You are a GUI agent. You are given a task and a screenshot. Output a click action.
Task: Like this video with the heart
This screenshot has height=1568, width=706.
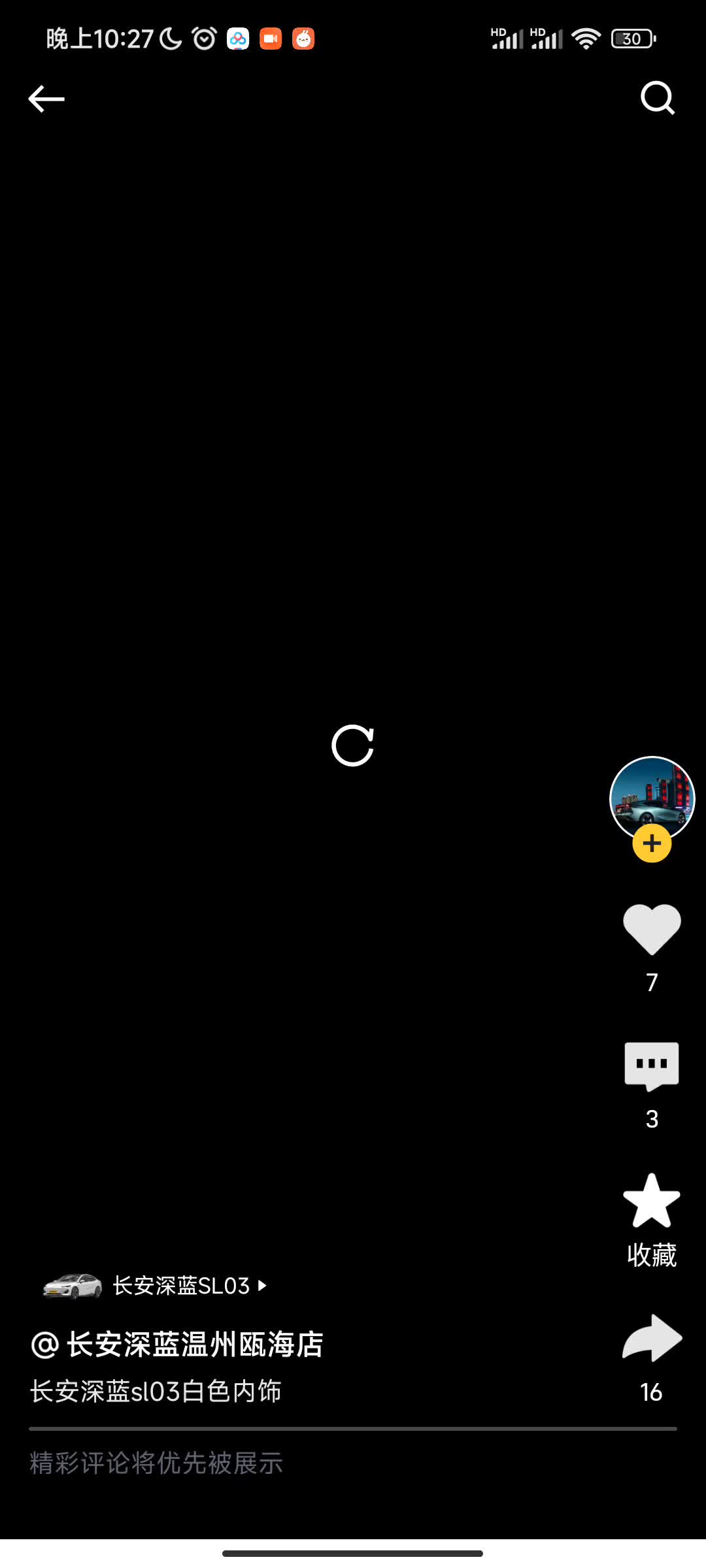click(x=652, y=929)
